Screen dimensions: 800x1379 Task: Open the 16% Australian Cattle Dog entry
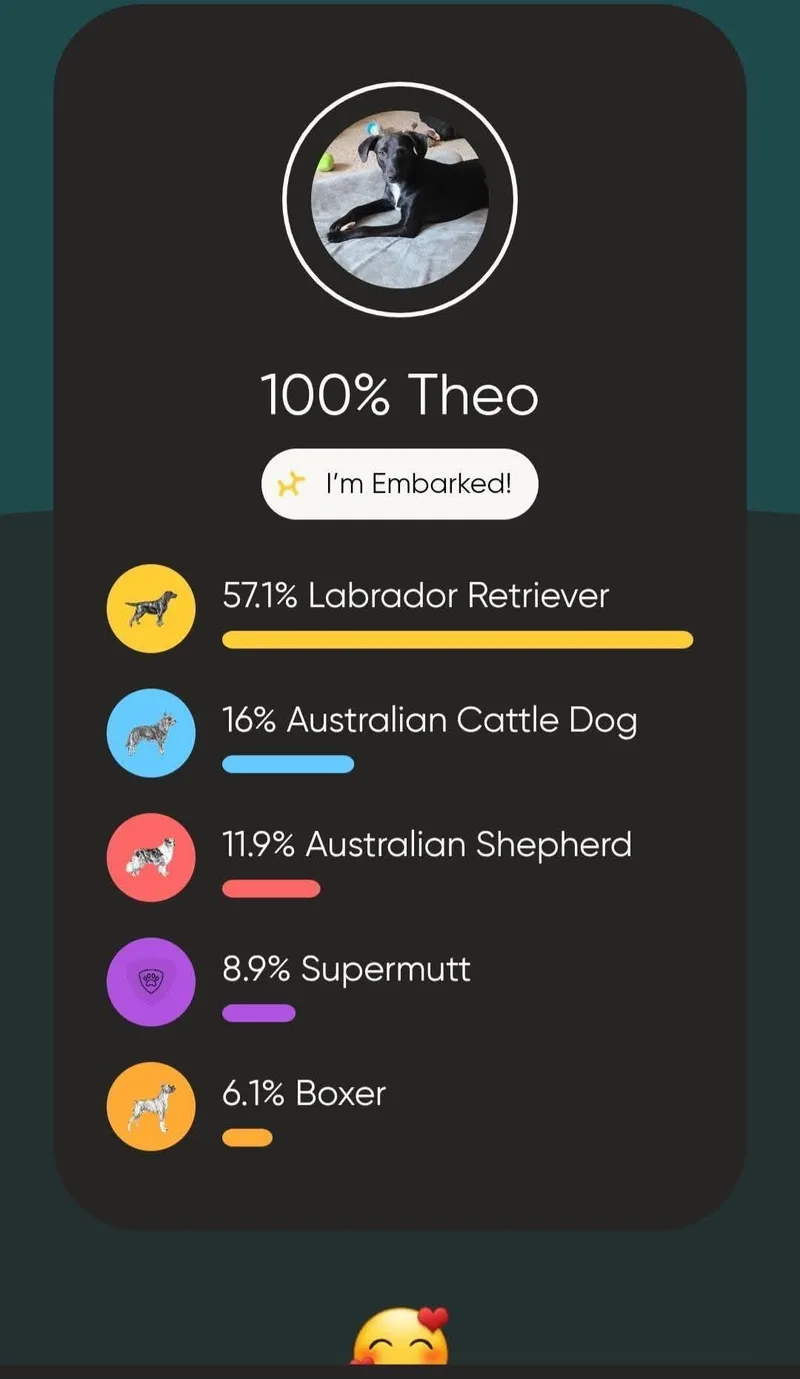coord(430,720)
